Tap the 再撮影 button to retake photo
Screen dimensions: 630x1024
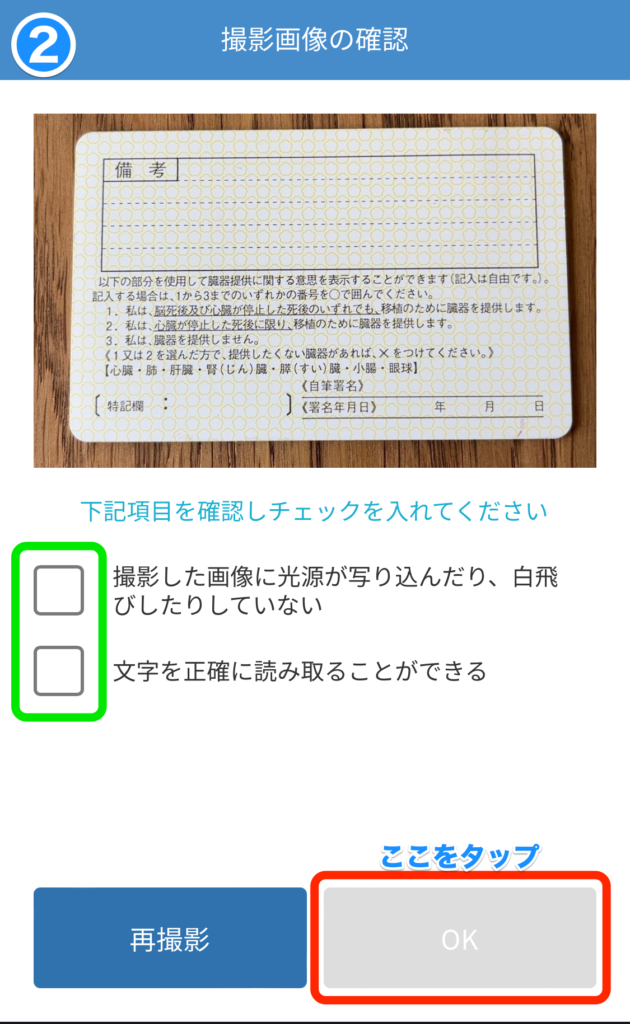(170, 938)
